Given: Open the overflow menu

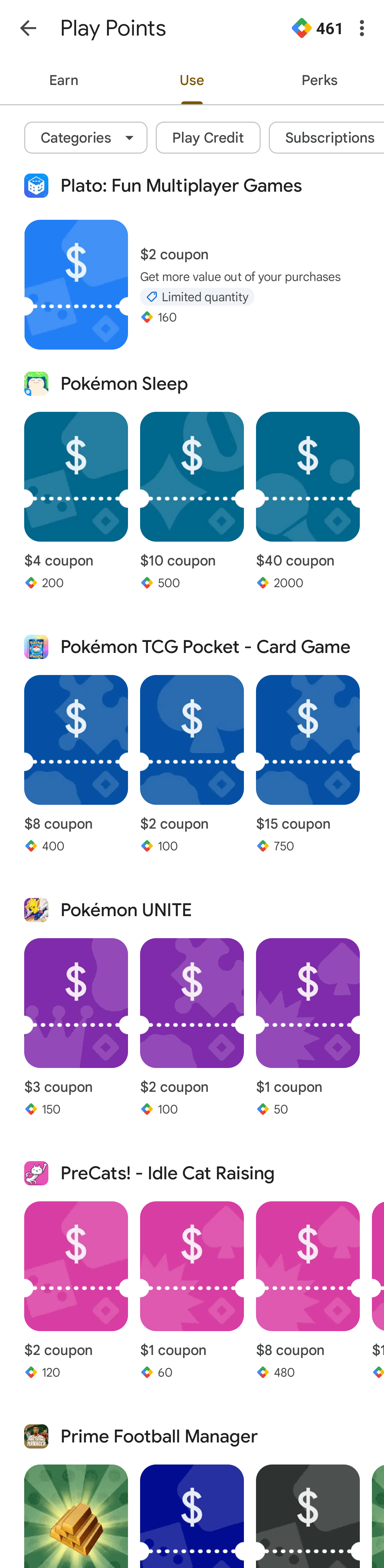Looking at the screenshot, I should [362, 28].
